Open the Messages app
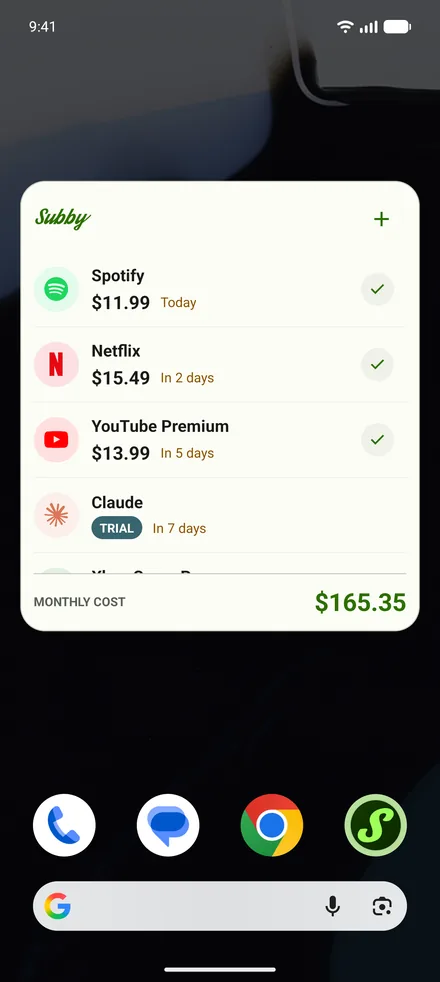 [168, 825]
